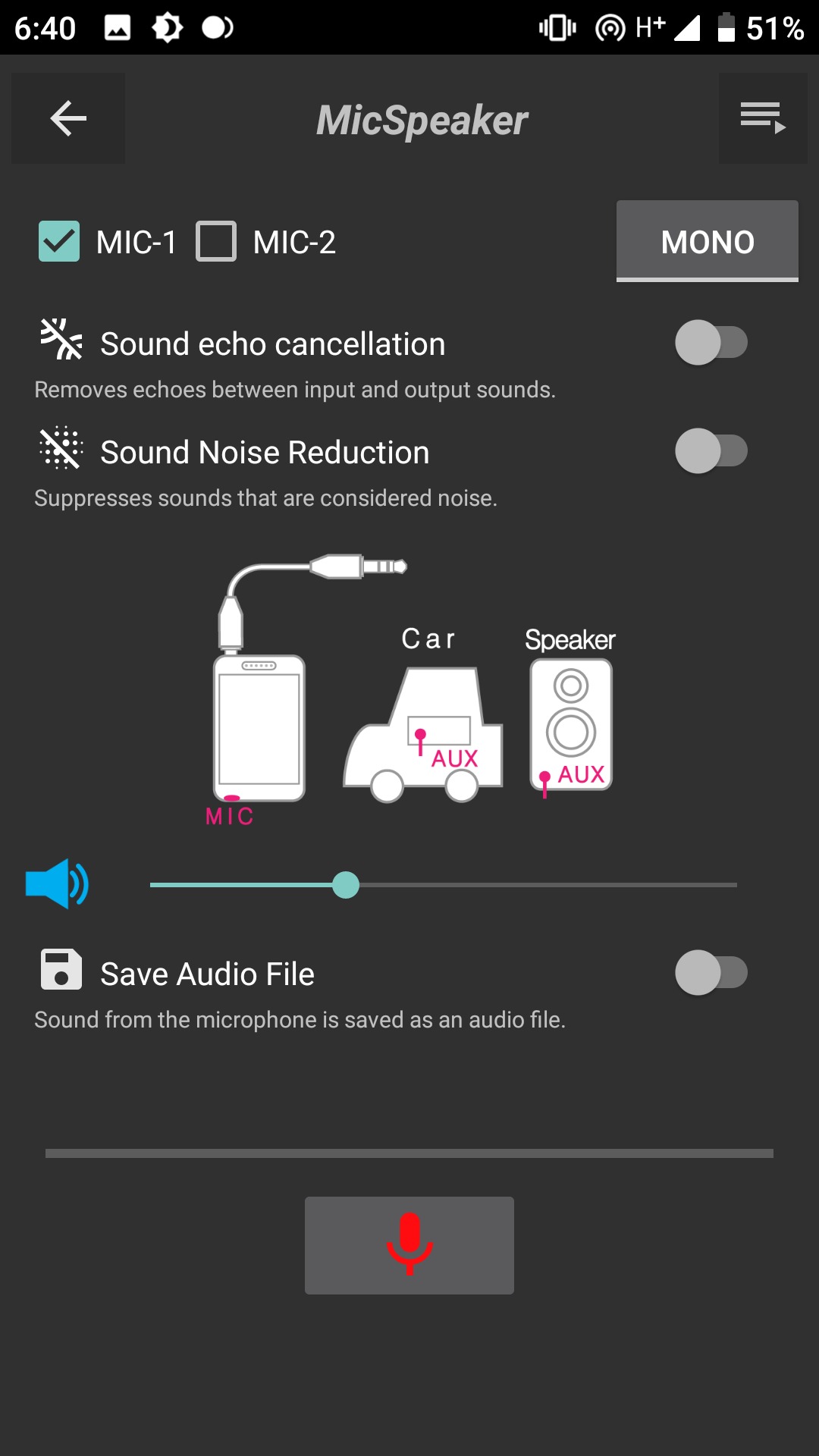Start the microphone with red mic button
This screenshot has width=819, height=1456.
[409, 1245]
